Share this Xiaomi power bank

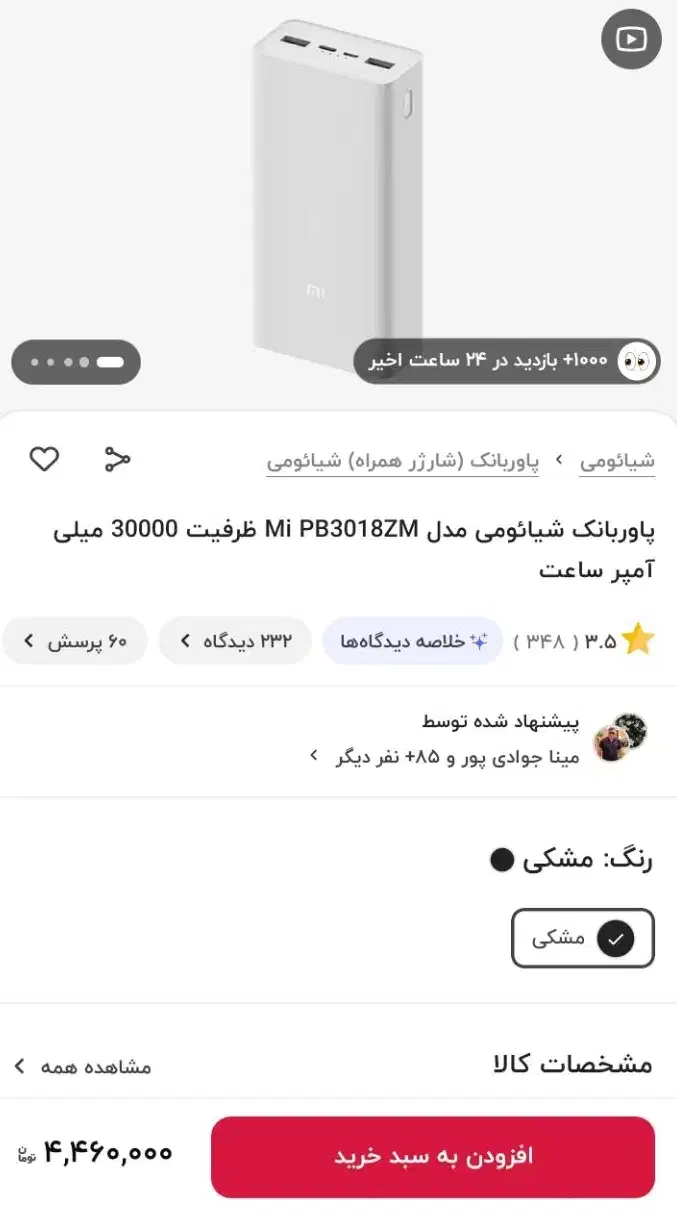(118, 459)
